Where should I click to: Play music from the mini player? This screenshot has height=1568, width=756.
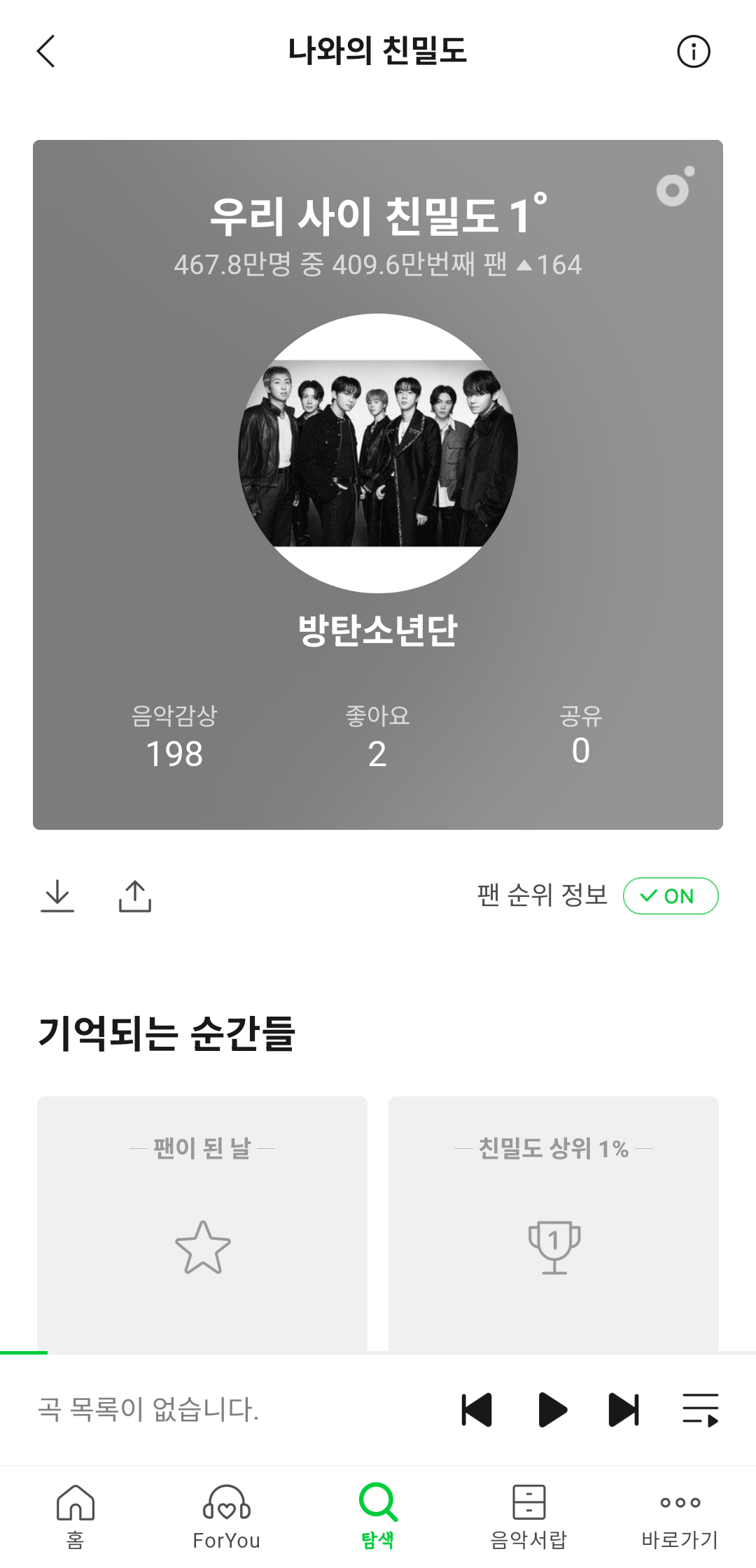tap(552, 1409)
